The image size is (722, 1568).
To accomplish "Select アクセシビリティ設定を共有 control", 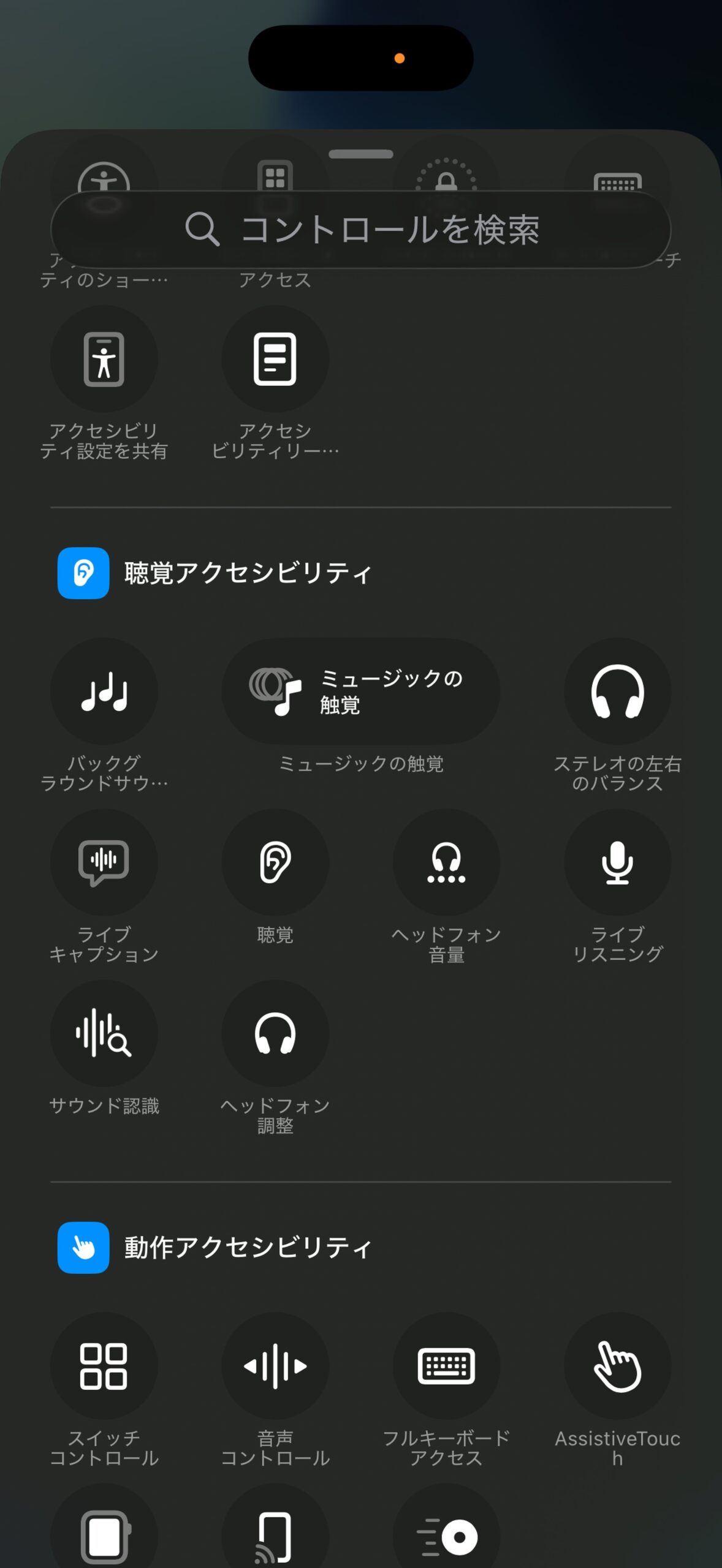I will coord(104,360).
